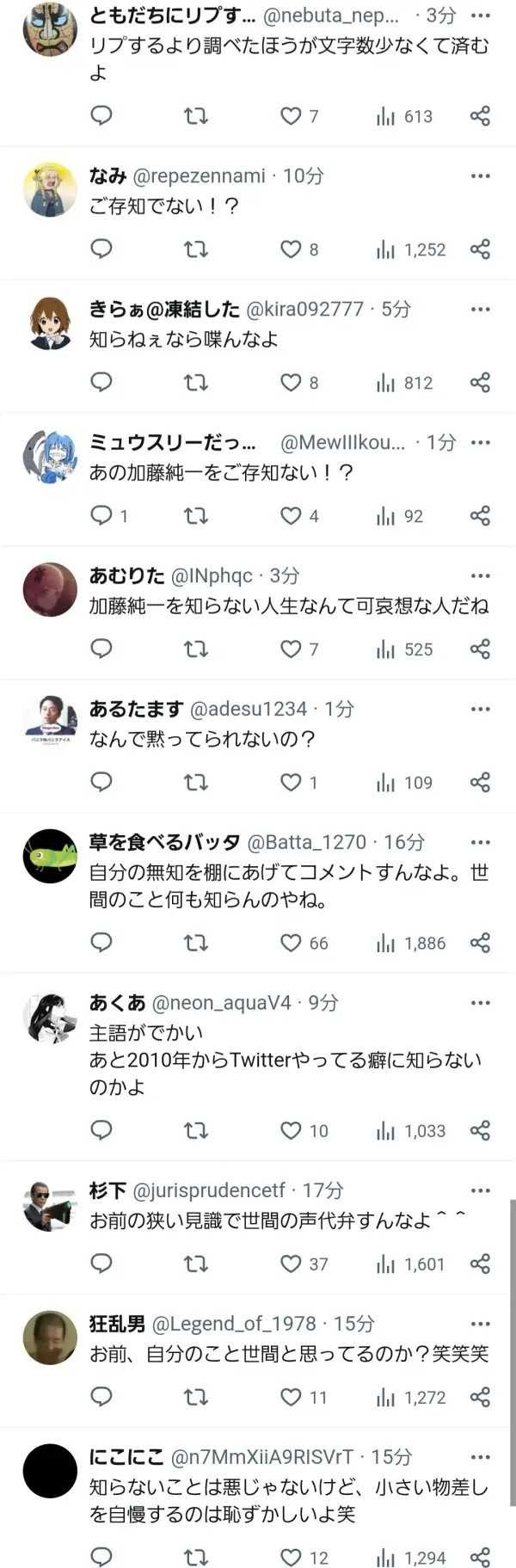Retweet the reply by きらぁ@凍結した
This screenshot has width=516, height=1568.
(x=196, y=383)
